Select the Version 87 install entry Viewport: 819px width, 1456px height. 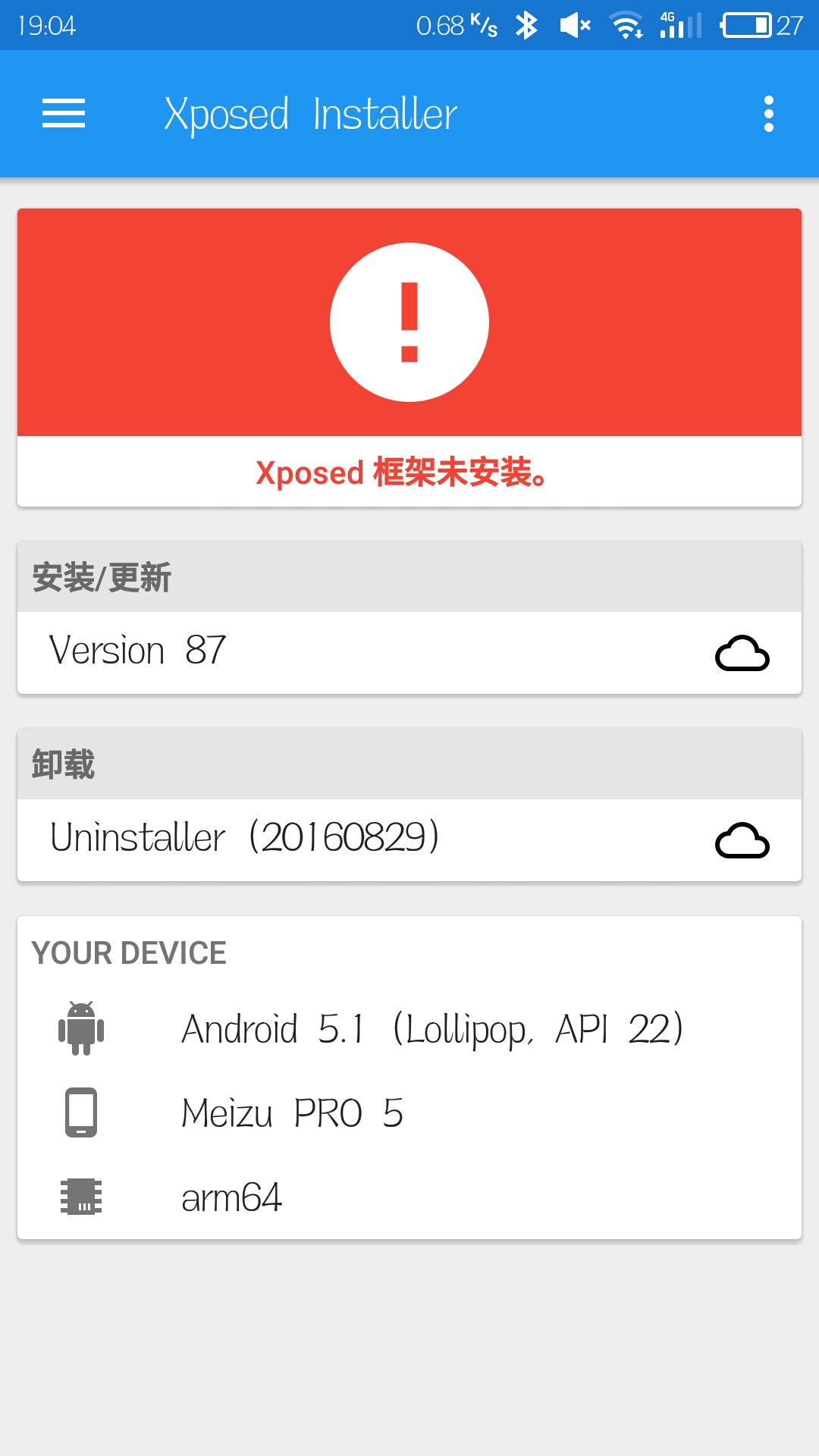click(303, 651)
